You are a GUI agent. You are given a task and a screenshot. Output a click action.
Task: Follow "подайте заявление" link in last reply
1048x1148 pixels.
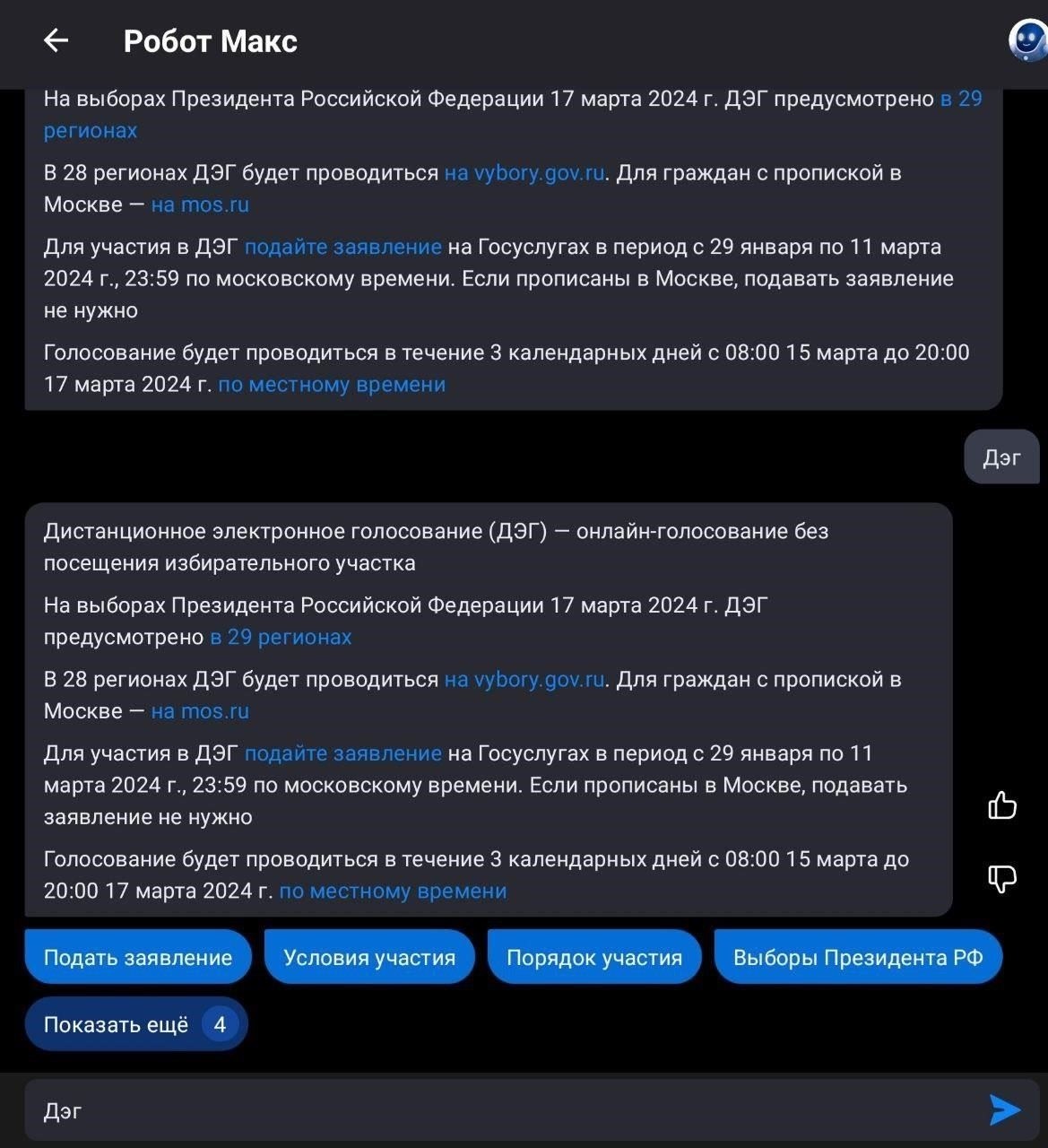pyautogui.click(x=342, y=753)
